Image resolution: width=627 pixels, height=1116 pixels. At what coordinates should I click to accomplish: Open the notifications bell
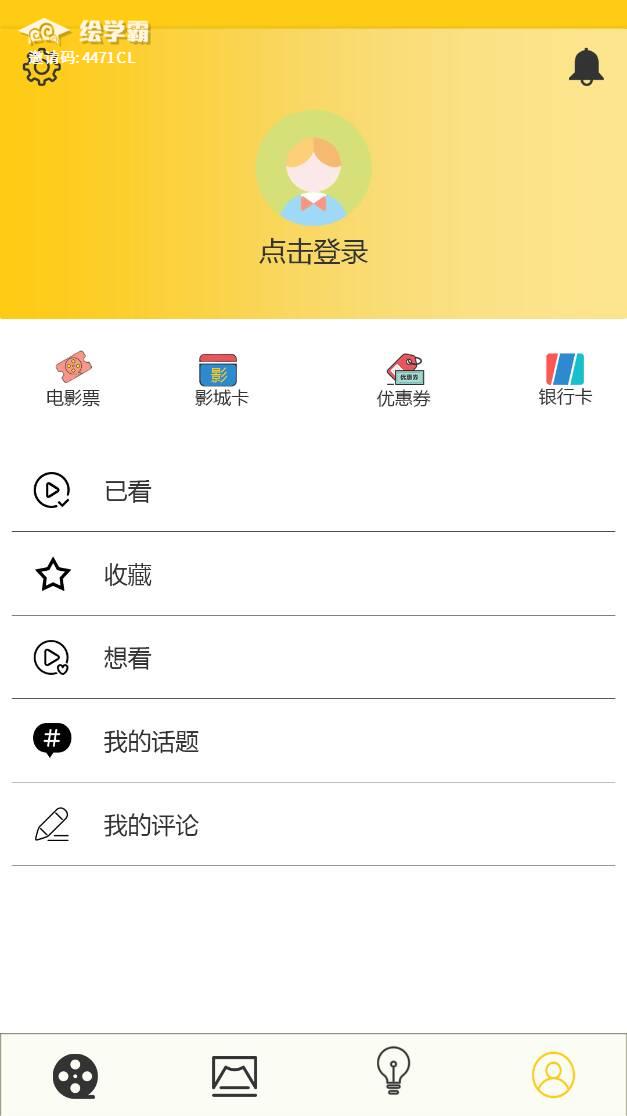[x=586, y=67]
